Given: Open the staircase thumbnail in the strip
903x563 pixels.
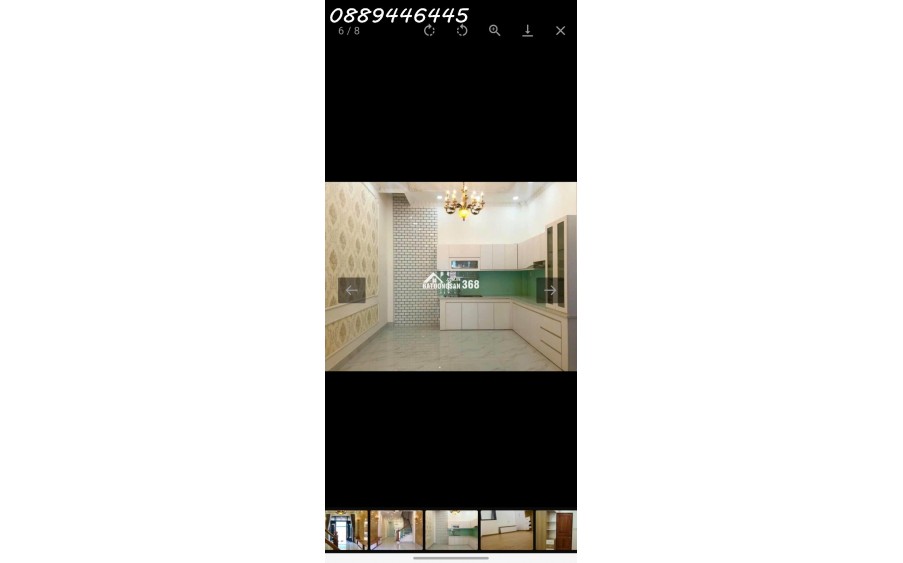Looking at the screenshot, I should click(x=396, y=530).
